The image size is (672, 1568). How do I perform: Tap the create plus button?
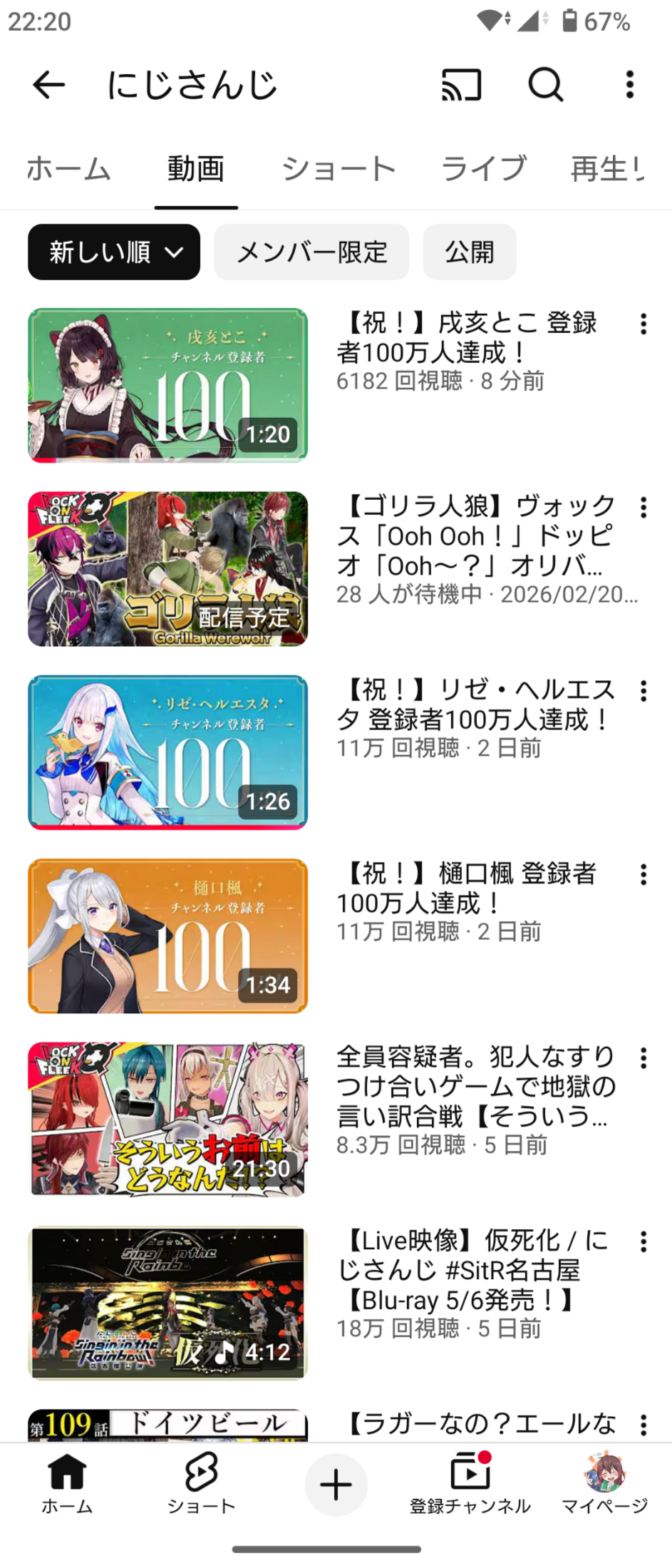coord(336,1485)
